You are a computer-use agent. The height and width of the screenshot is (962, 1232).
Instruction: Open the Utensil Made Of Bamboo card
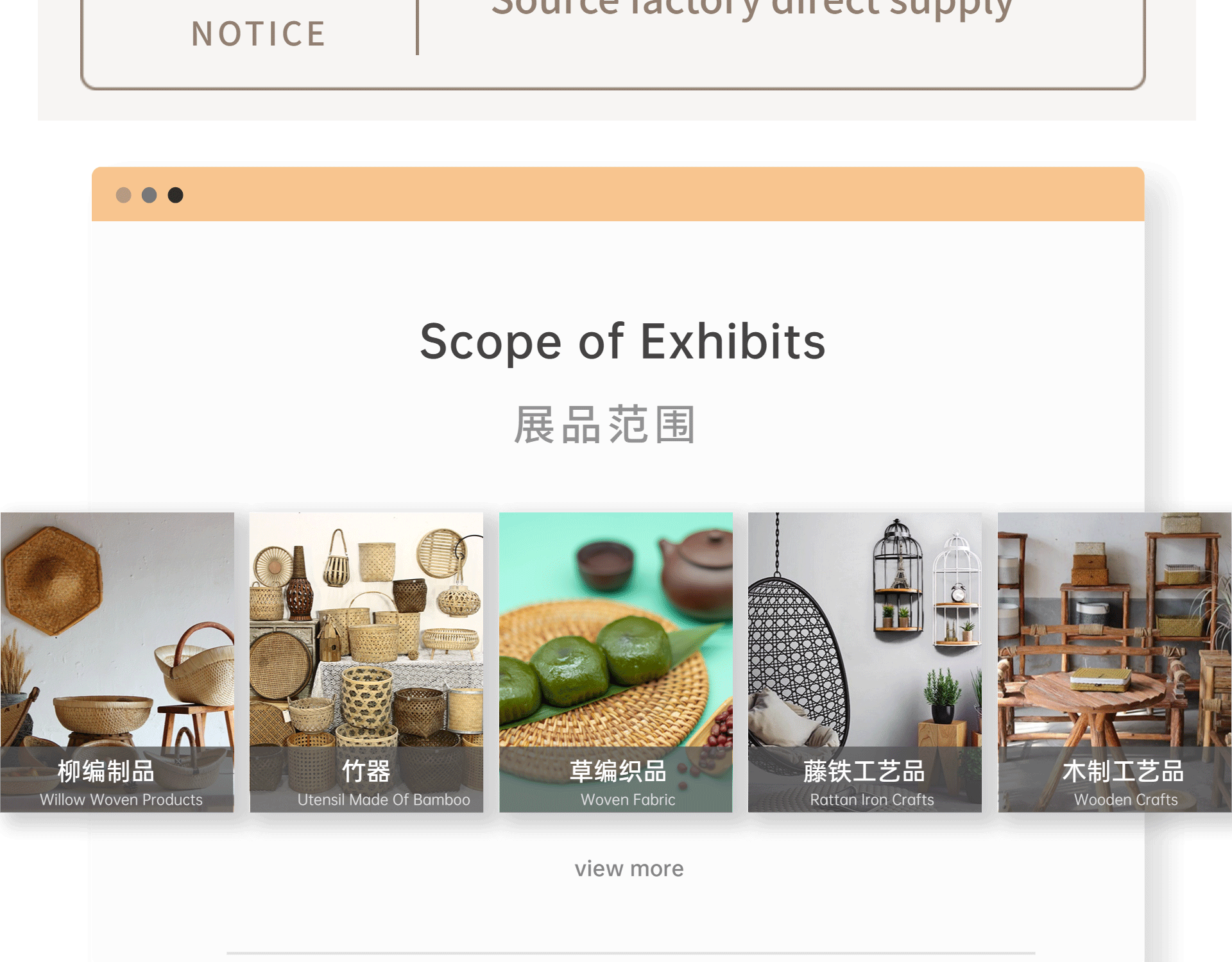pos(366,662)
